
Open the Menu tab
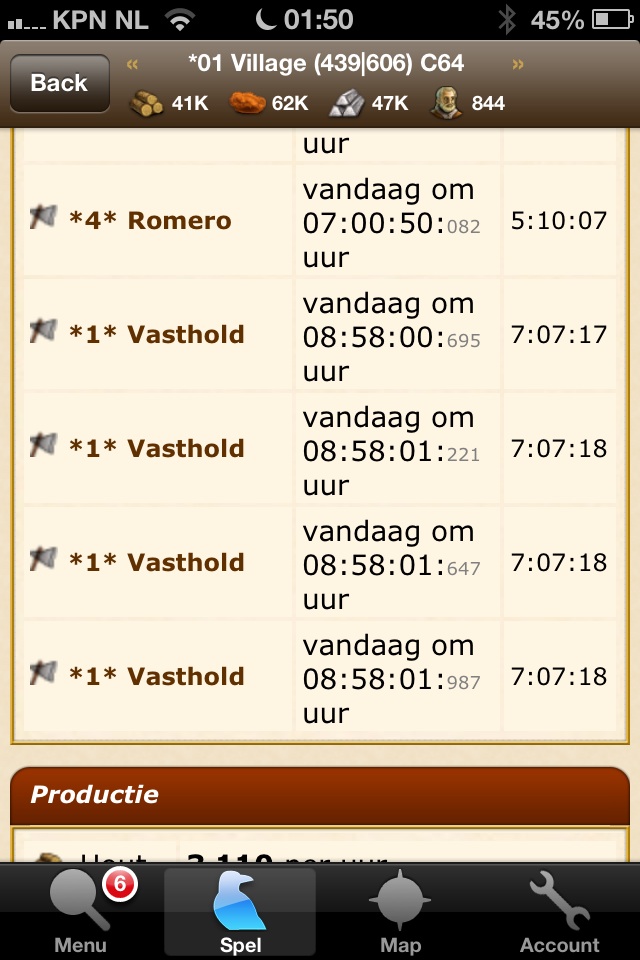(80, 912)
